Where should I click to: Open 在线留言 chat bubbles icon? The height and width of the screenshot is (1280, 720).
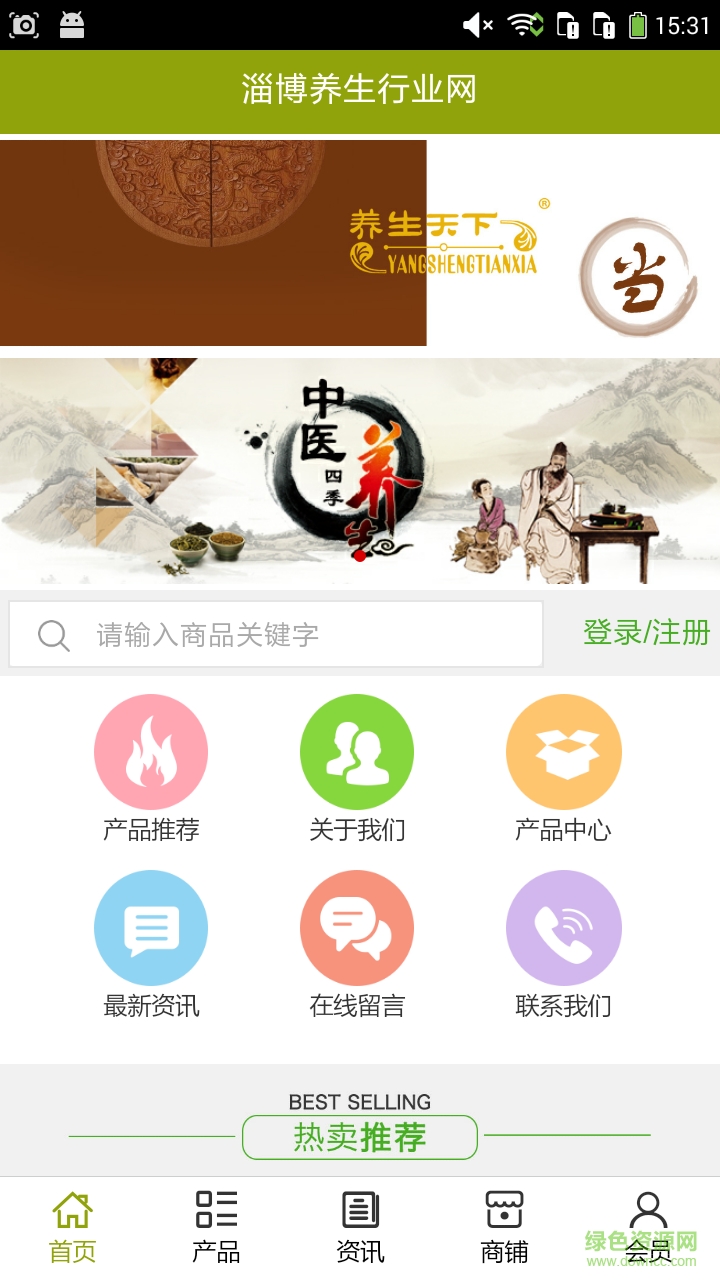(357, 928)
